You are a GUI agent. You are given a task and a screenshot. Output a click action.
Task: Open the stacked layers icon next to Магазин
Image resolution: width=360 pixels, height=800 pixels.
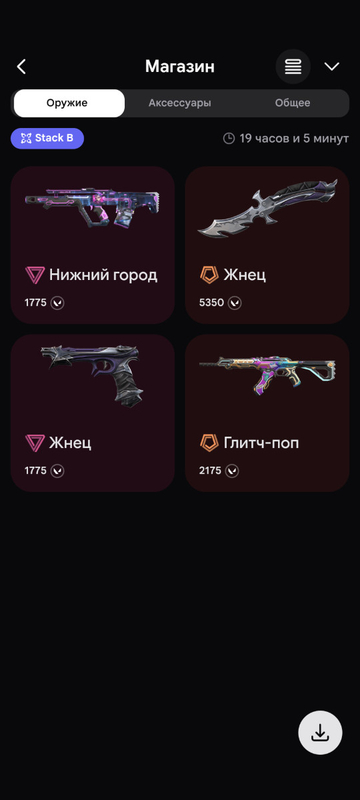coord(293,66)
